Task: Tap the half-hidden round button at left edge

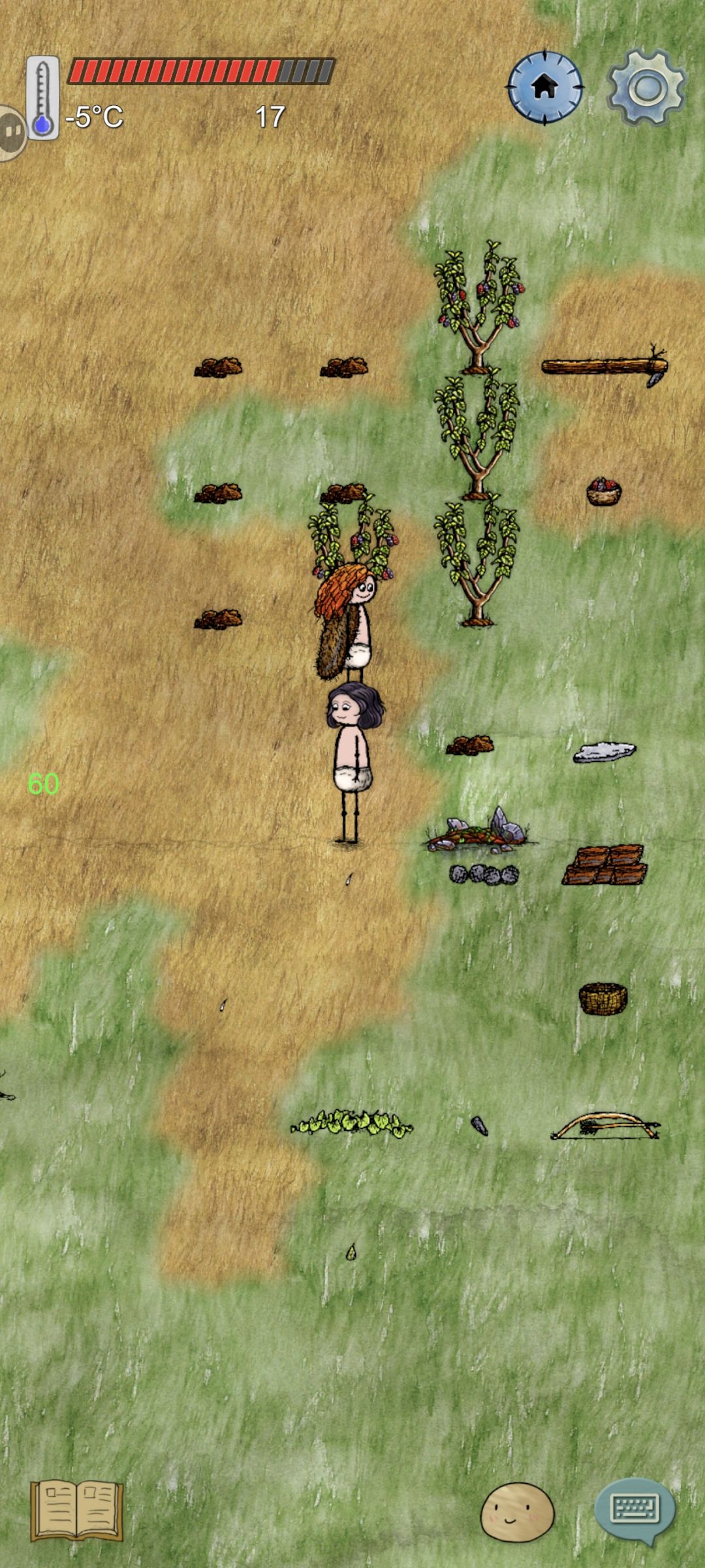Action: click(x=11, y=133)
